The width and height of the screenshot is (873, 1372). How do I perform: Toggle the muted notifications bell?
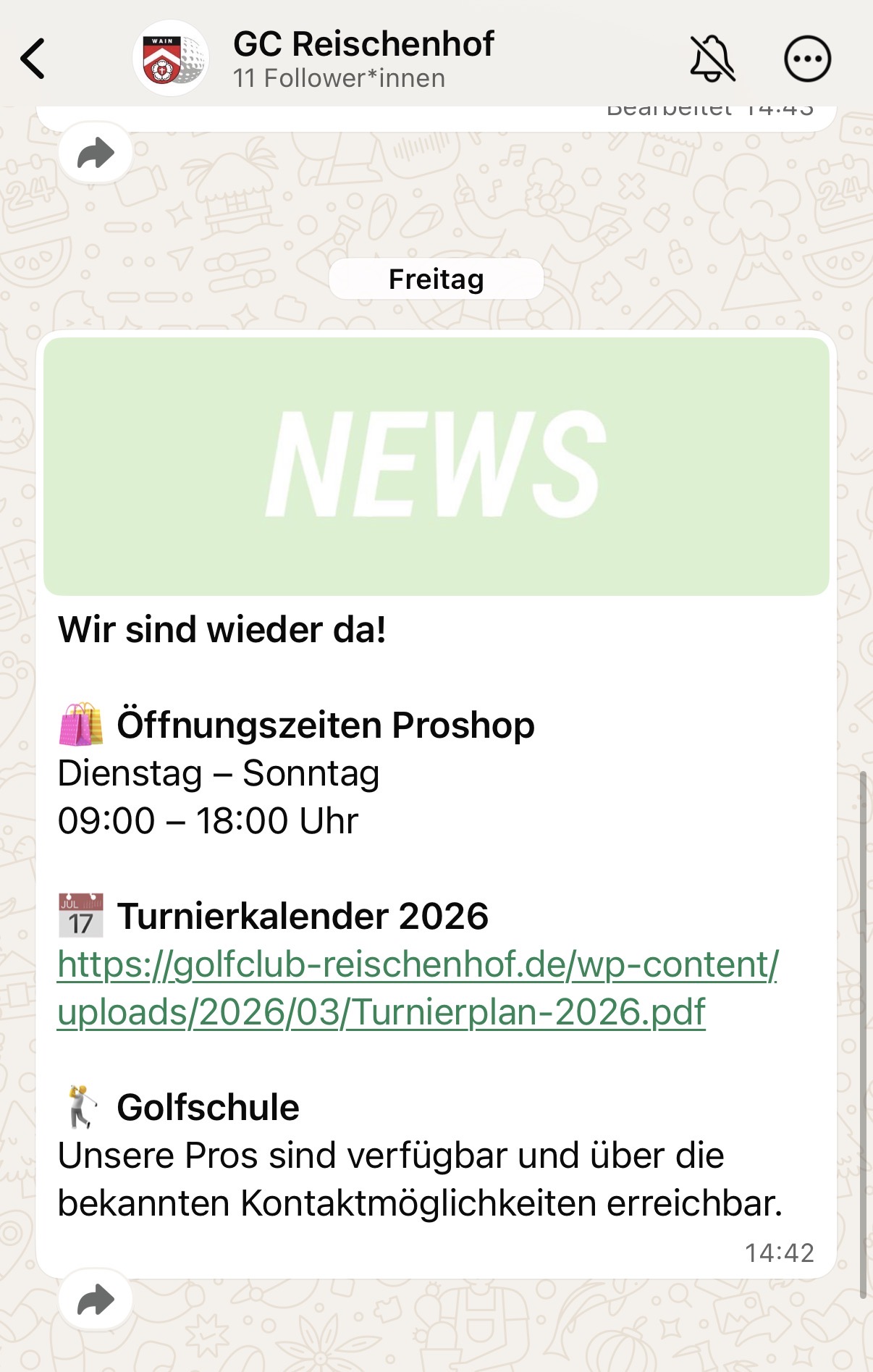(x=712, y=59)
